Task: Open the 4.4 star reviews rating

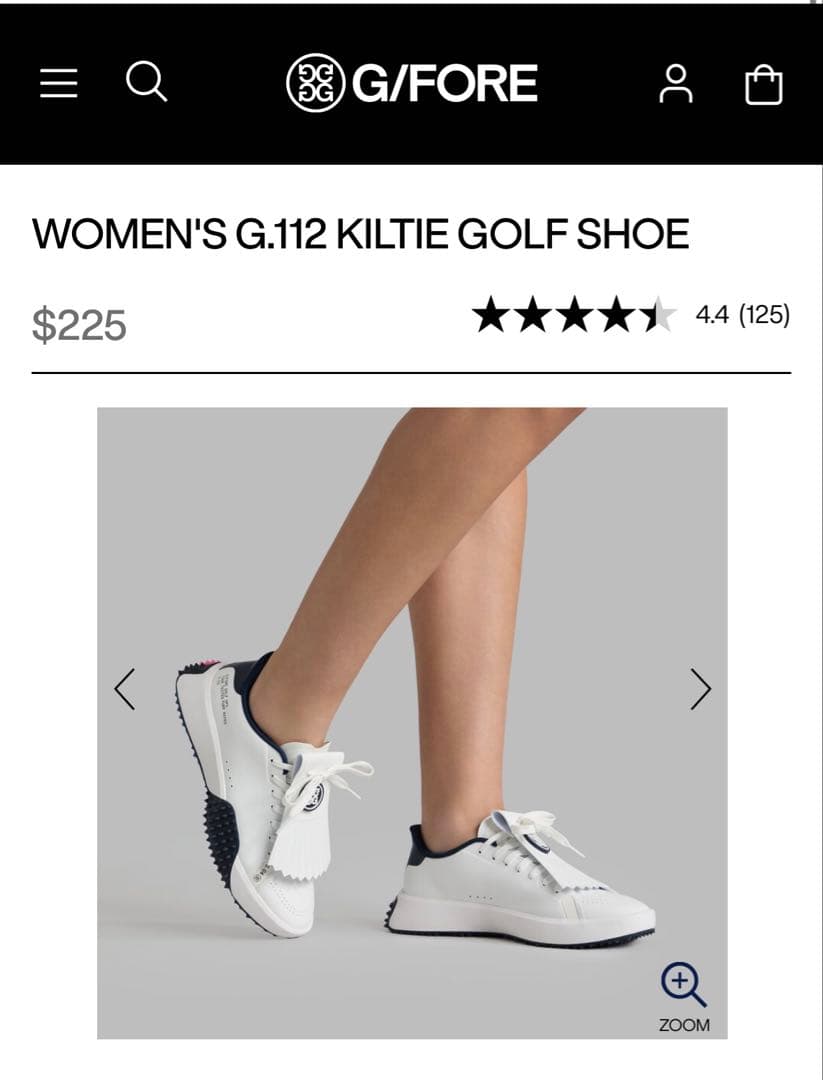Action: tap(630, 316)
